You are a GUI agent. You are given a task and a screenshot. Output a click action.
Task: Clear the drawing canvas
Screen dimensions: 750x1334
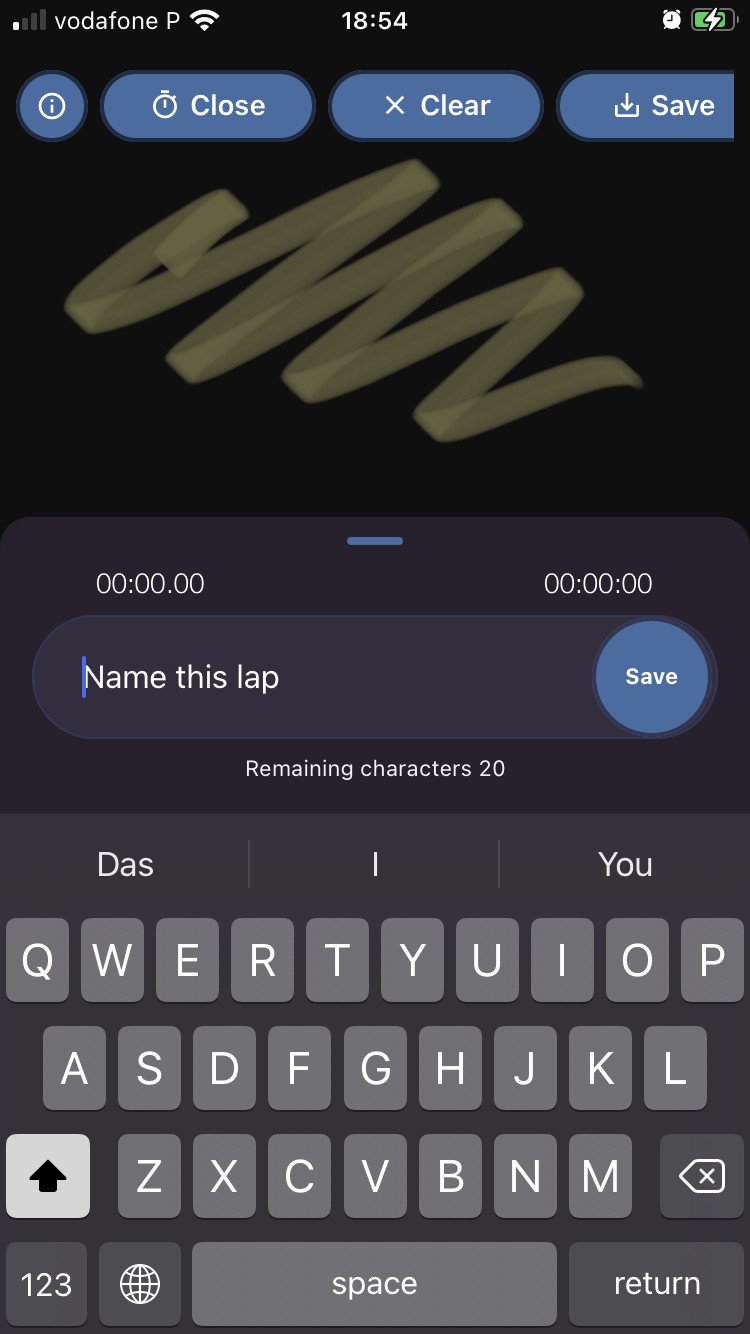(436, 106)
